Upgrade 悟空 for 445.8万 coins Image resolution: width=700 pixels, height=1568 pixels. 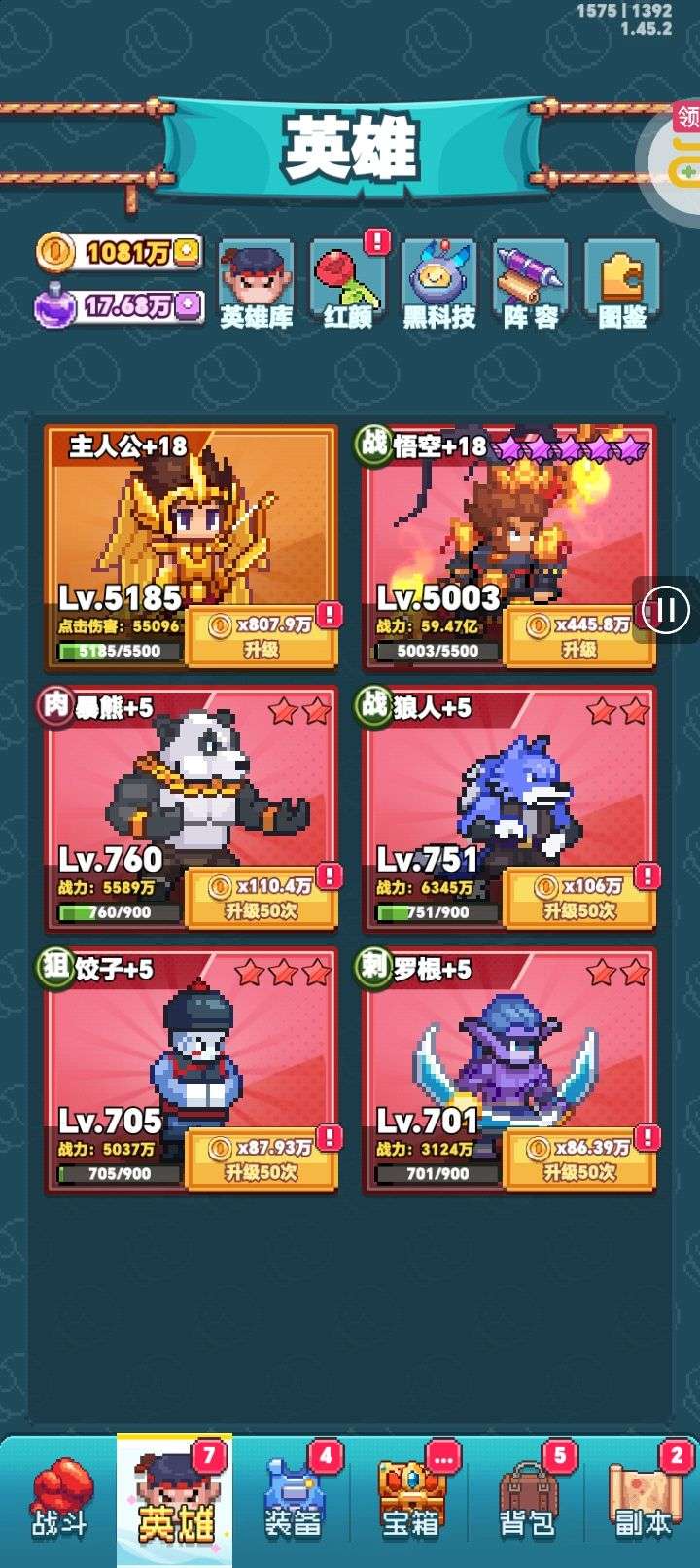(x=578, y=636)
